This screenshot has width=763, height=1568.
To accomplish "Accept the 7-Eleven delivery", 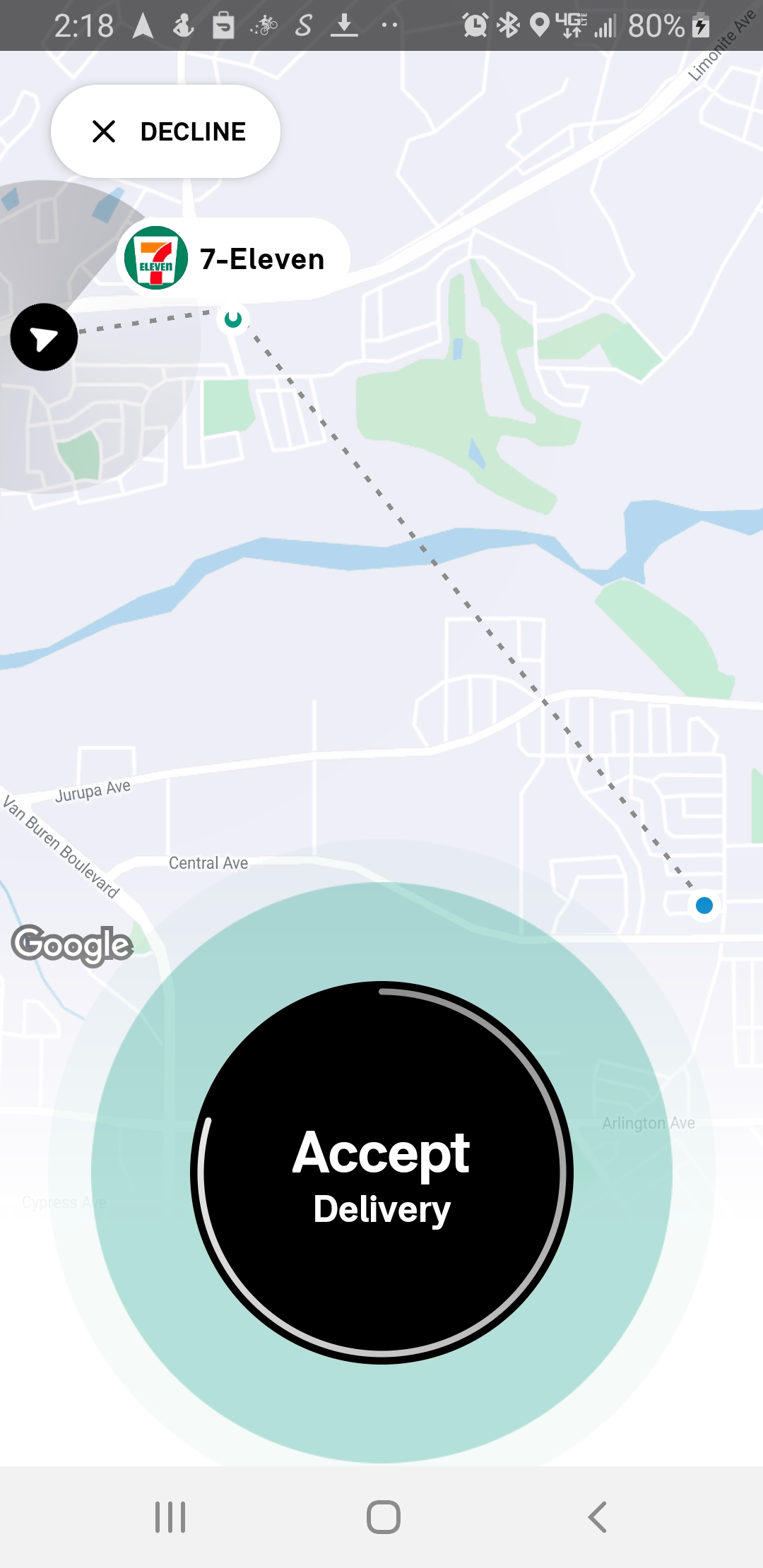I will (381, 1172).
